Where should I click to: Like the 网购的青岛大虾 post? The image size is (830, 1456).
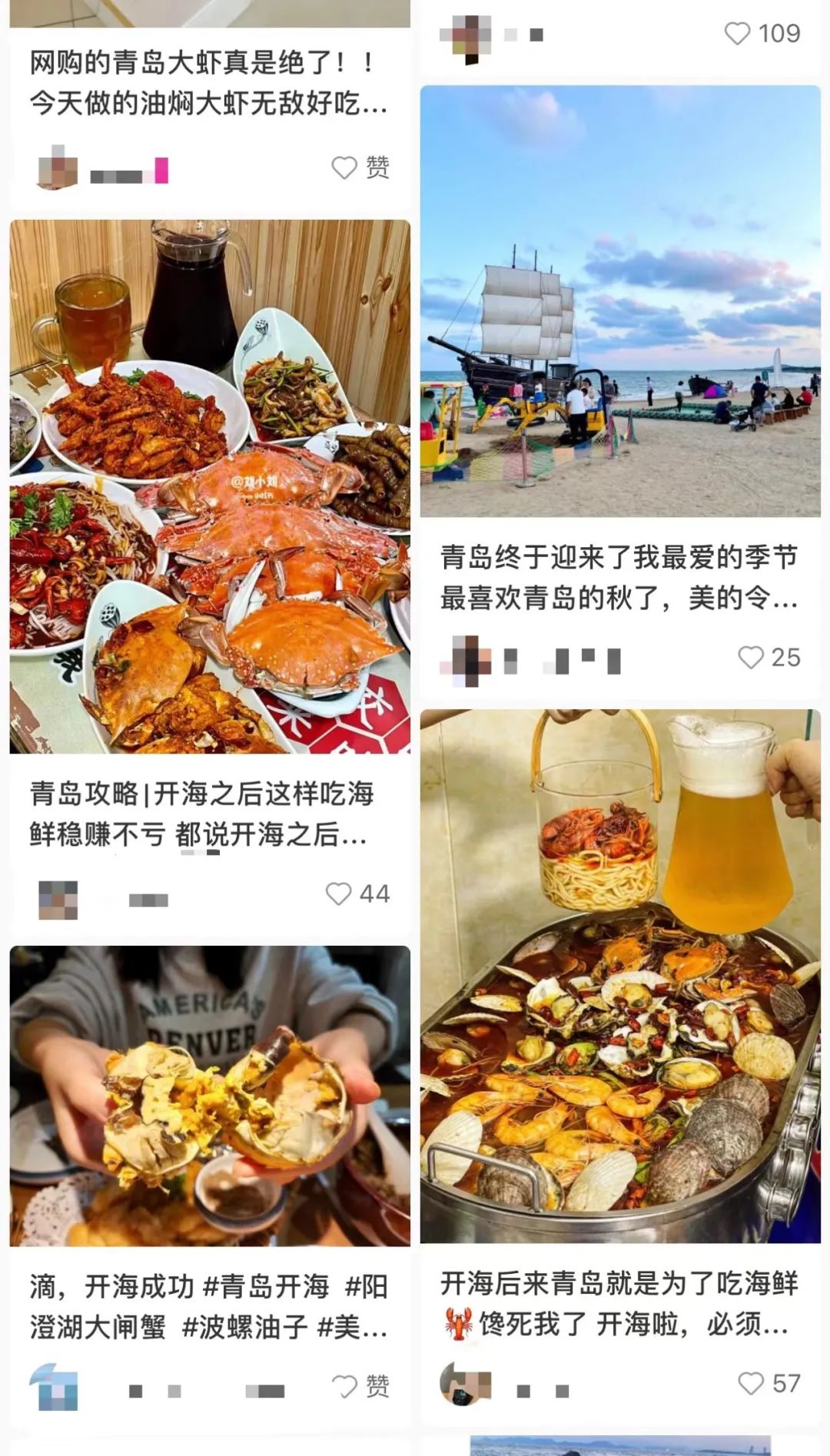344,167
